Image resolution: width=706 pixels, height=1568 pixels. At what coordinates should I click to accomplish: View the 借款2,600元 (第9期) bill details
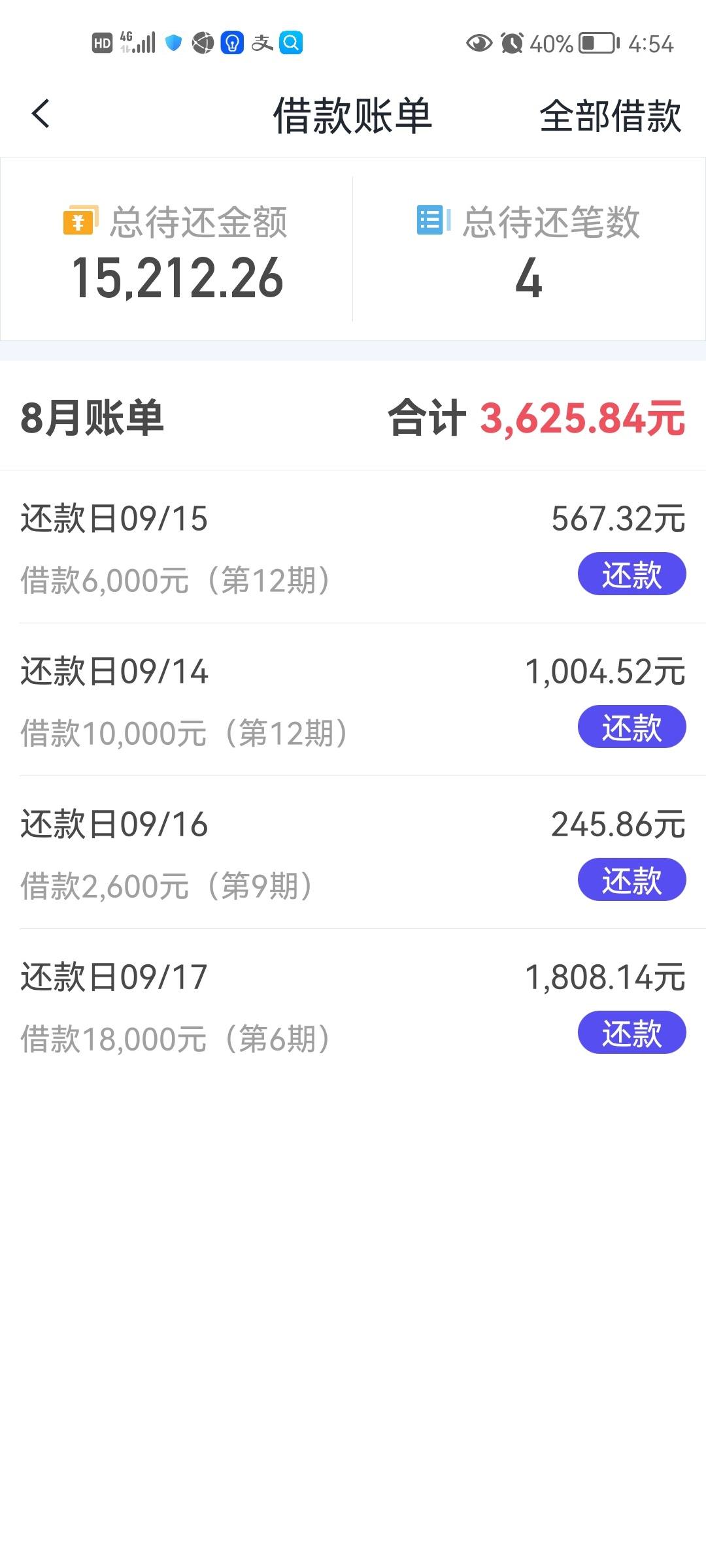point(353,853)
